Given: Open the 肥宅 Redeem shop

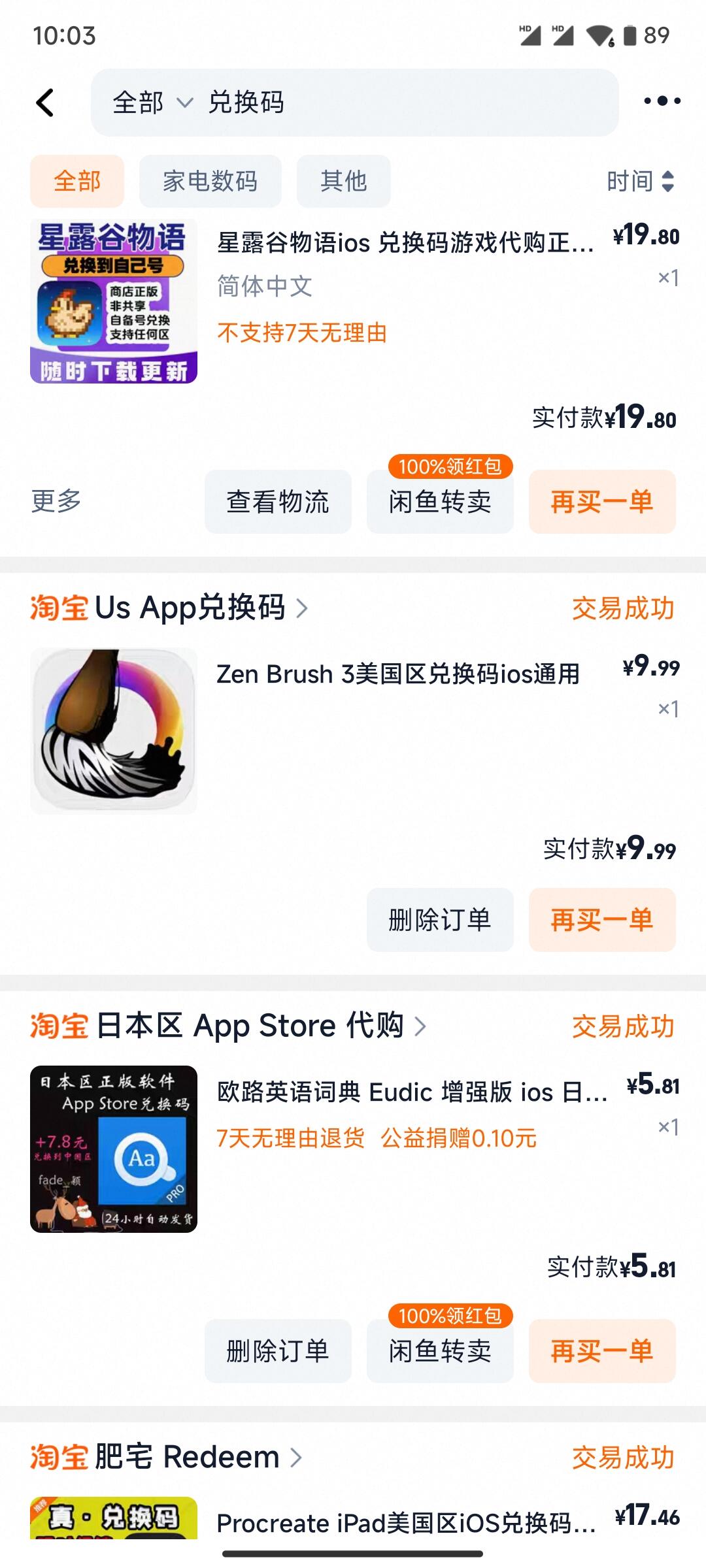Looking at the screenshot, I should pos(186,1457).
